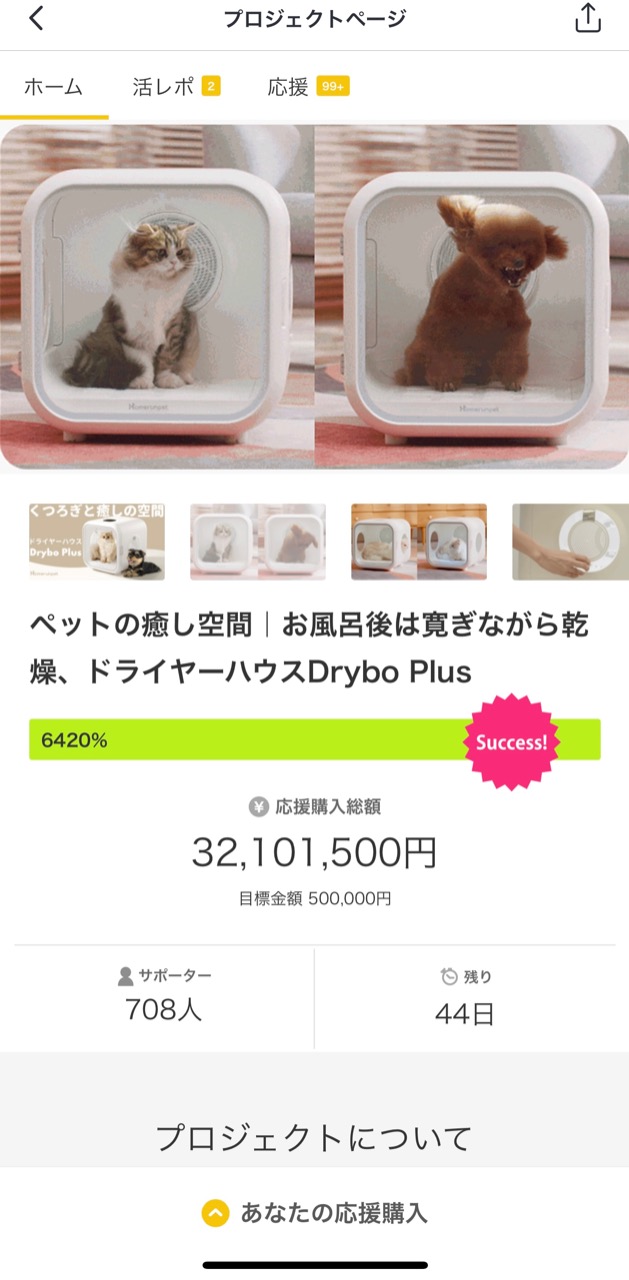Open the main cat and dog dryer image
This screenshot has height=1280, width=629.
pyautogui.click(x=314, y=297)
